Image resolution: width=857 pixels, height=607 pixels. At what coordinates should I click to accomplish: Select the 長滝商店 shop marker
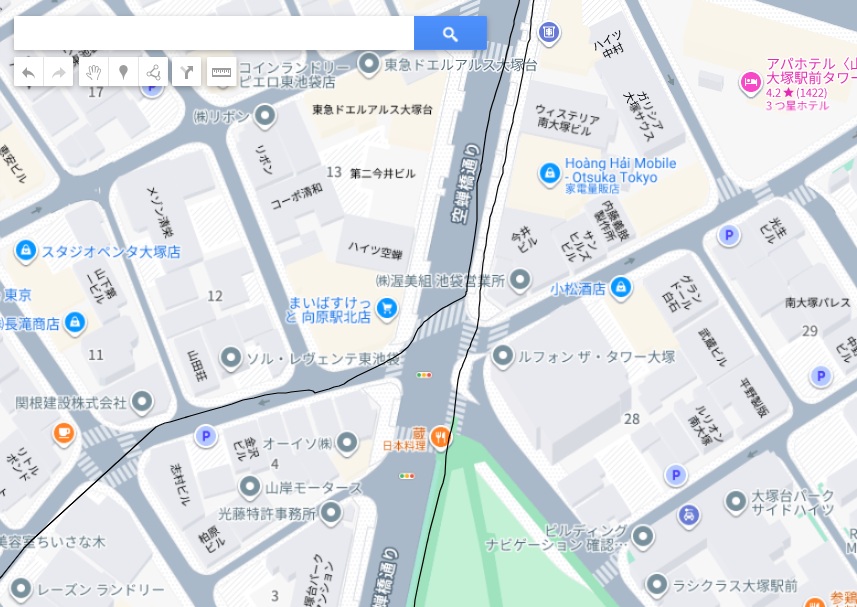pyautogui.click(x=74, y=323)
